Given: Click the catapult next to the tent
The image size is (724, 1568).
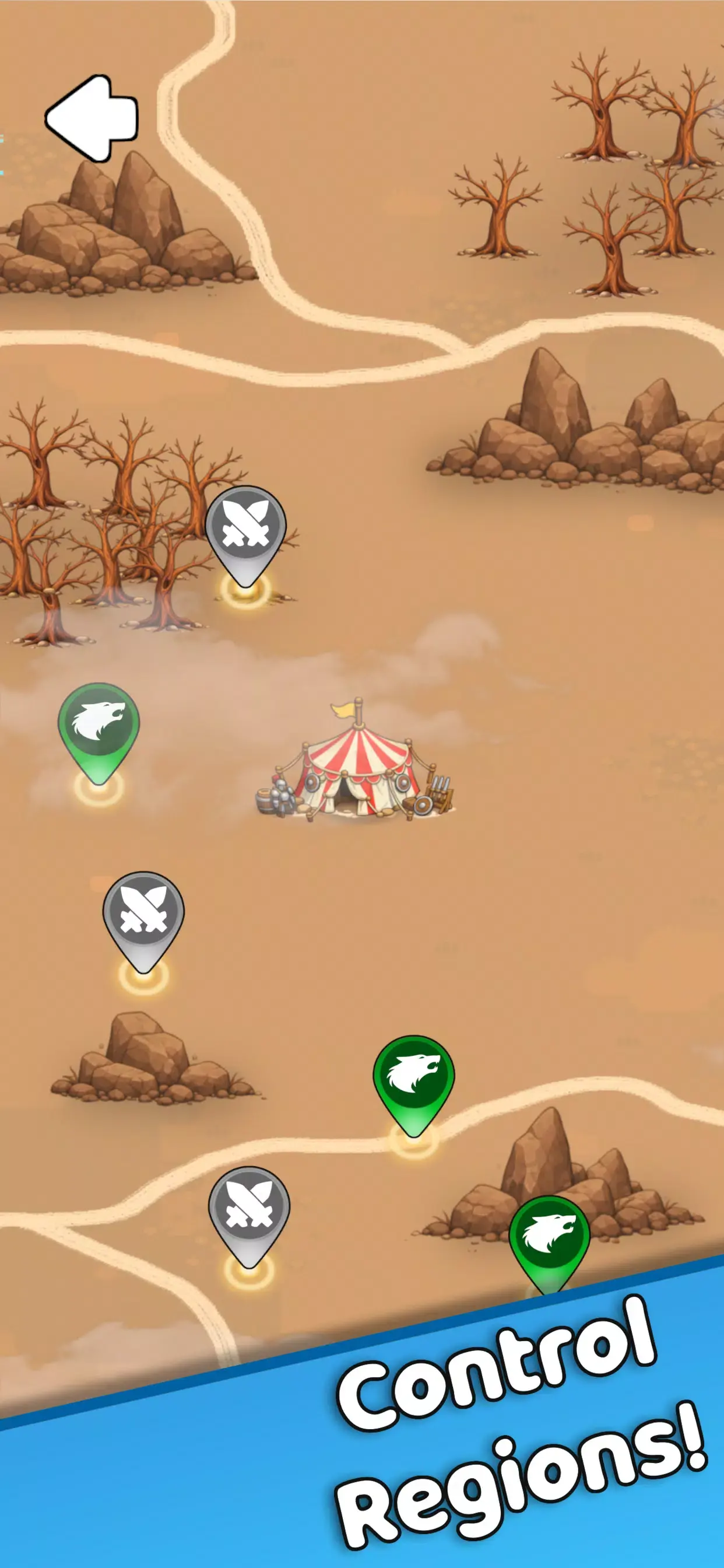Looking at the screenshot, I should (440, 792).
